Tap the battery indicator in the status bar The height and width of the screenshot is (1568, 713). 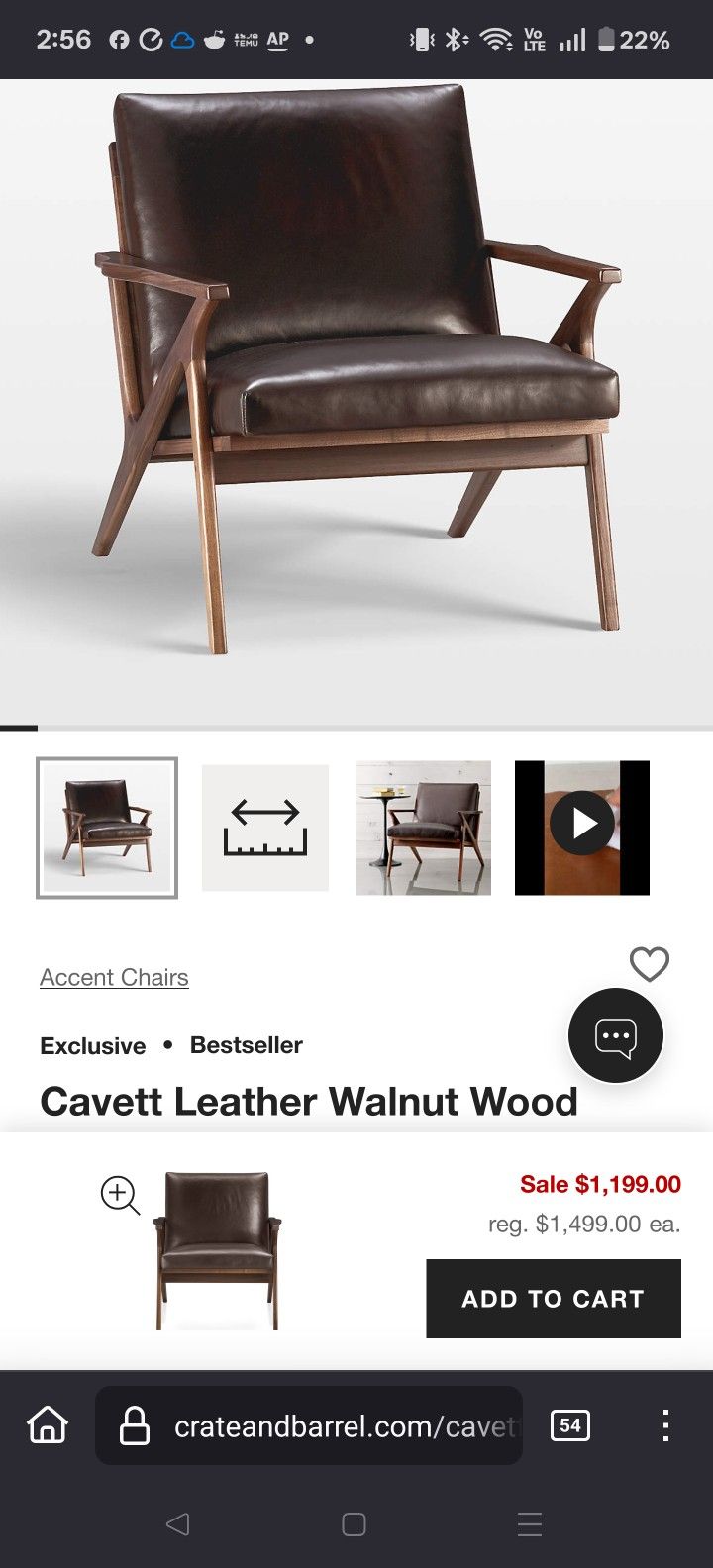click(x=606, y=39)
